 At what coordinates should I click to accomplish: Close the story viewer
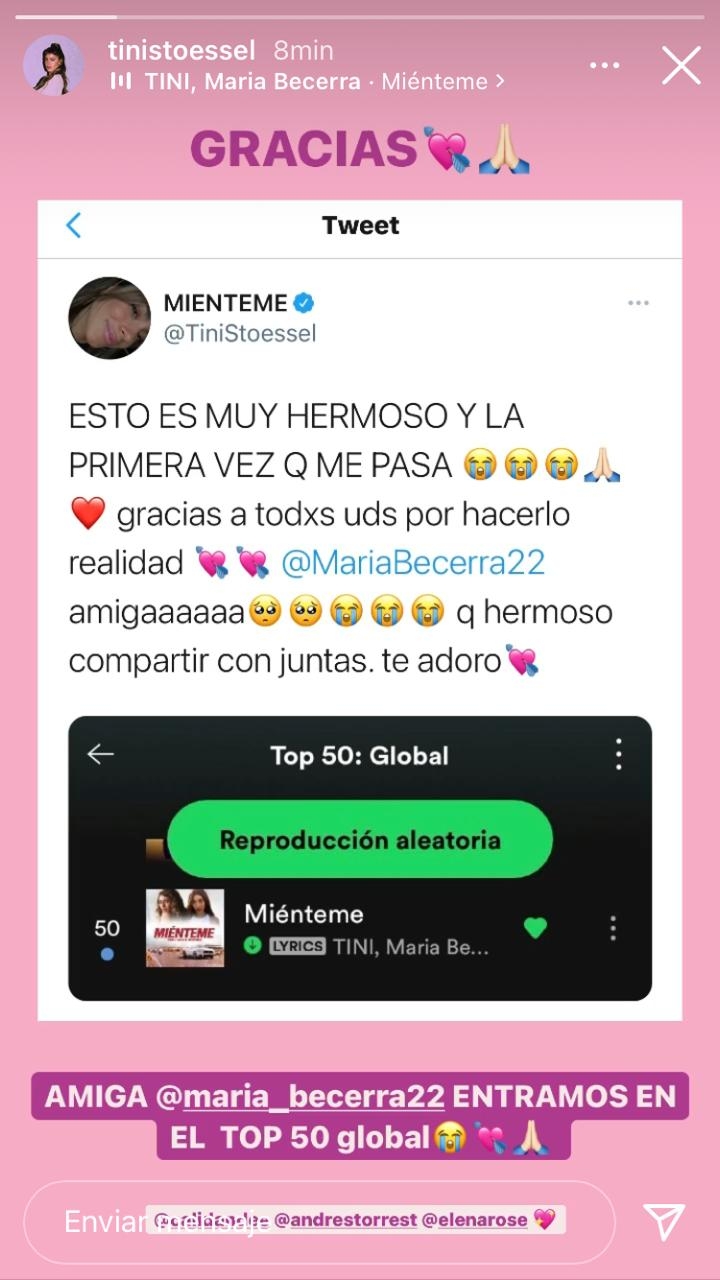[681, 66]
